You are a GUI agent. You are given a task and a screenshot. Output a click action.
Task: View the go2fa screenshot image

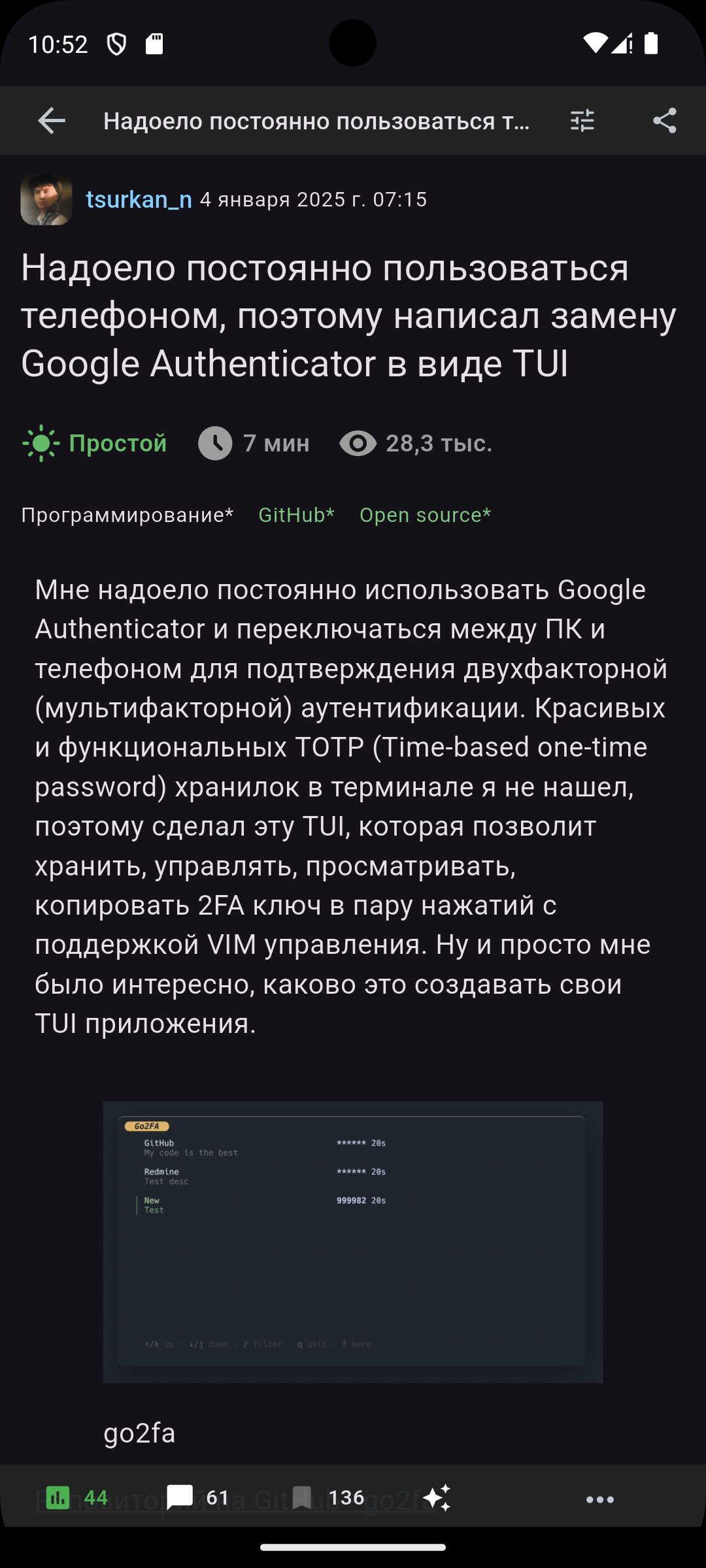[x=353, y=1241]
